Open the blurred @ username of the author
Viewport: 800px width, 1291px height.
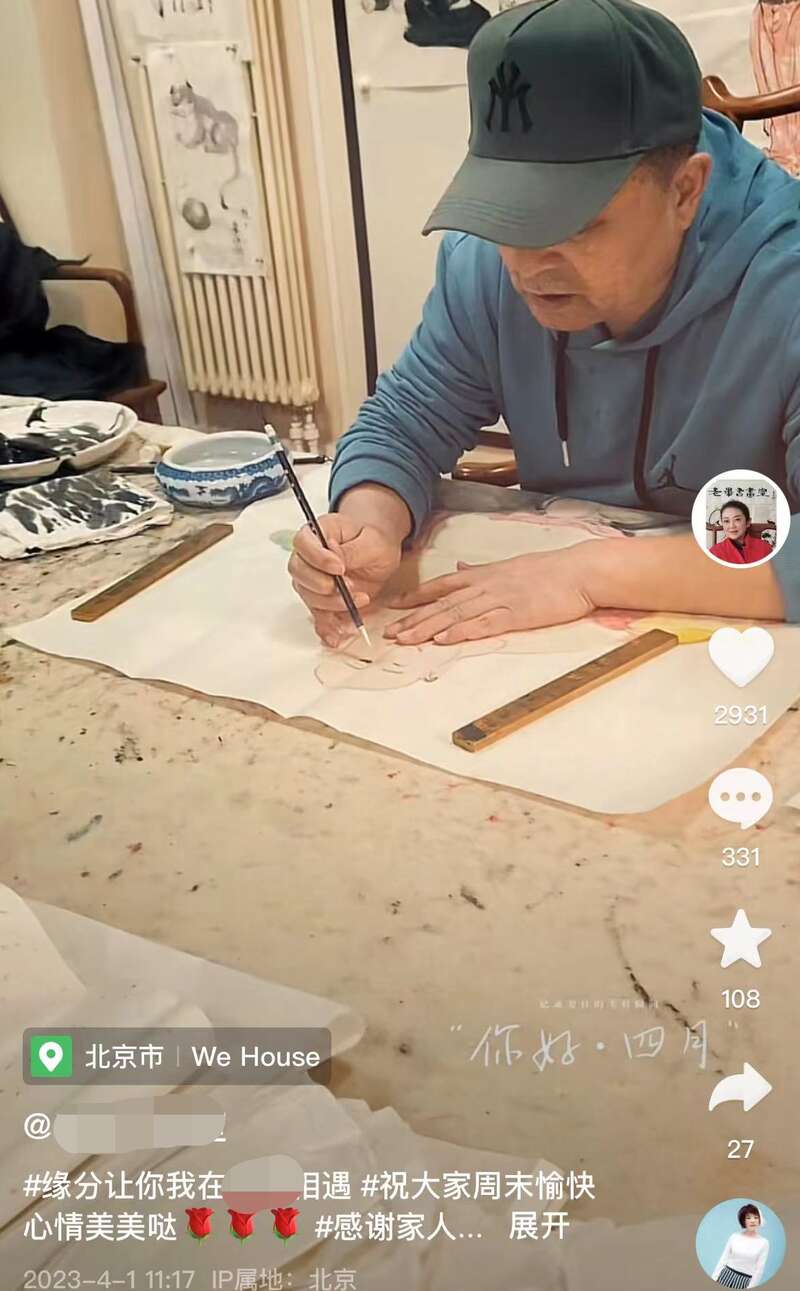click(x=125, y=1125)
